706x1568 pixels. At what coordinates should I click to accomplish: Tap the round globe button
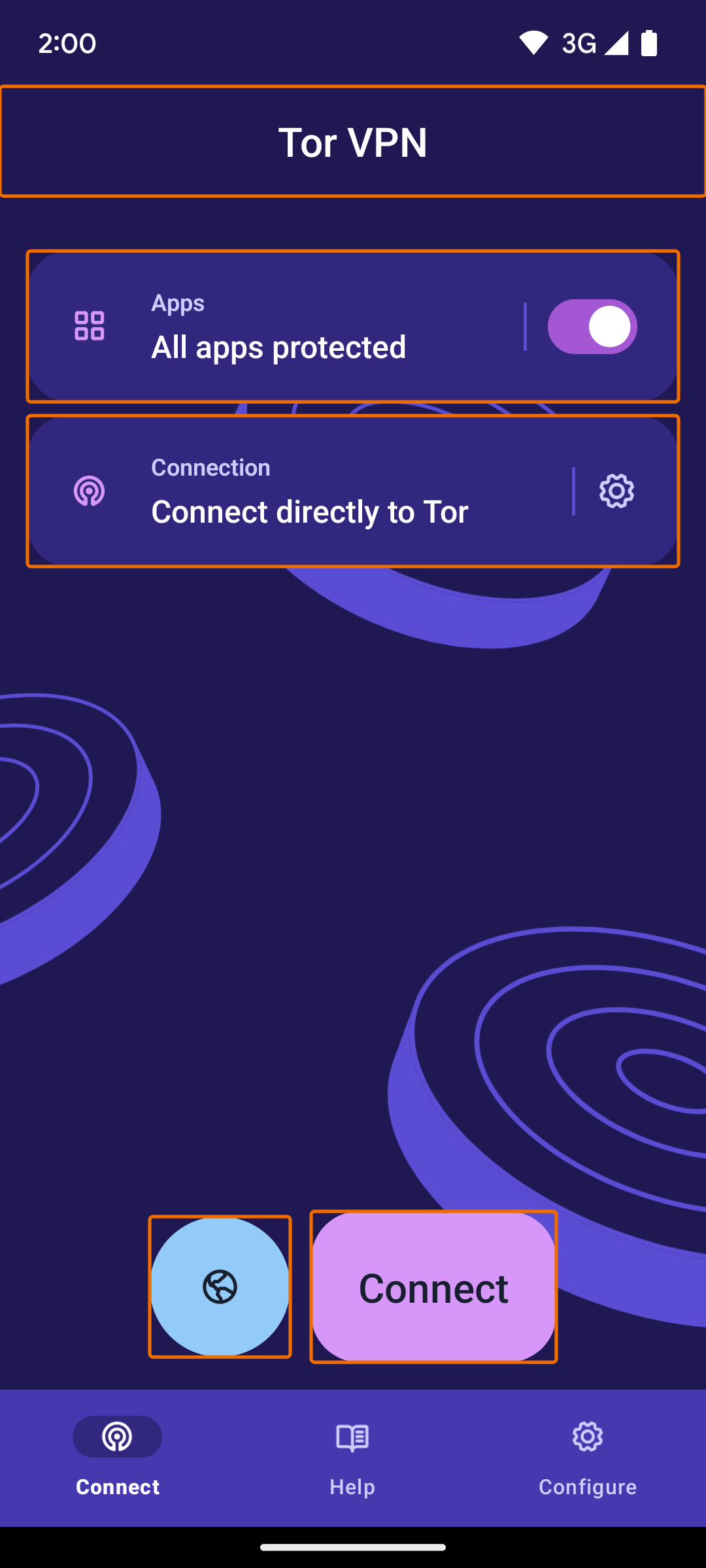click(x=220, y=1286)
